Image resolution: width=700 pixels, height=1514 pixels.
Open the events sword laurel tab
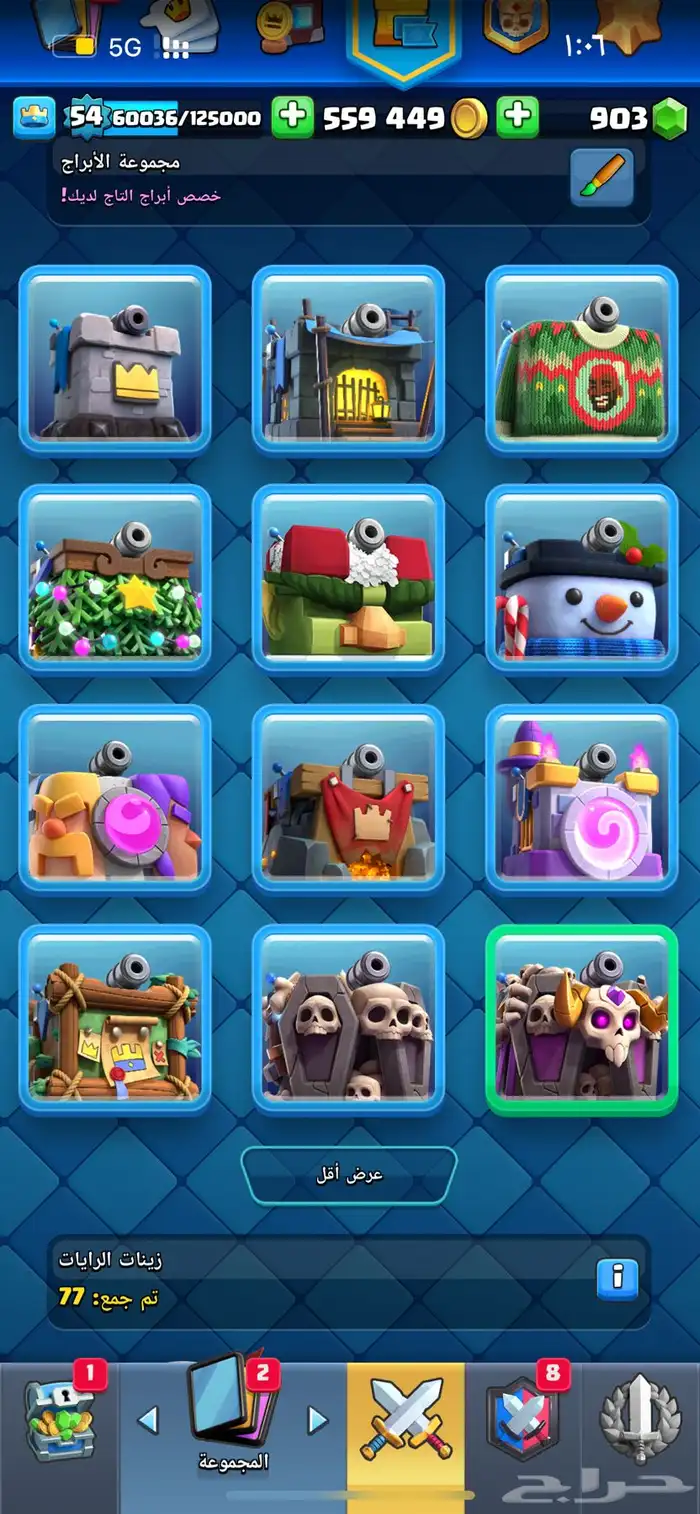coord(640,1420)
